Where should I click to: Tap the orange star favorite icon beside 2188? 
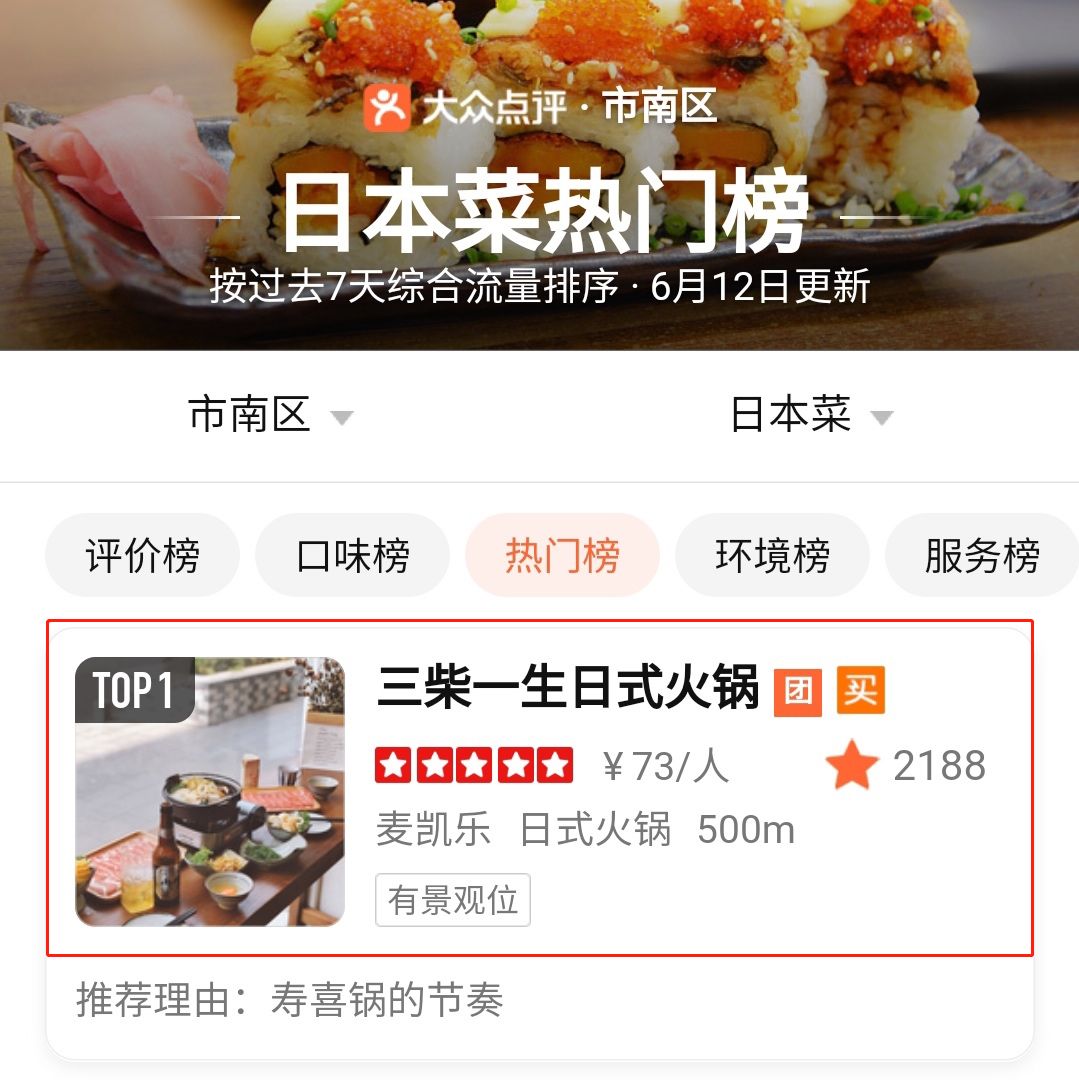coord(851,765)
